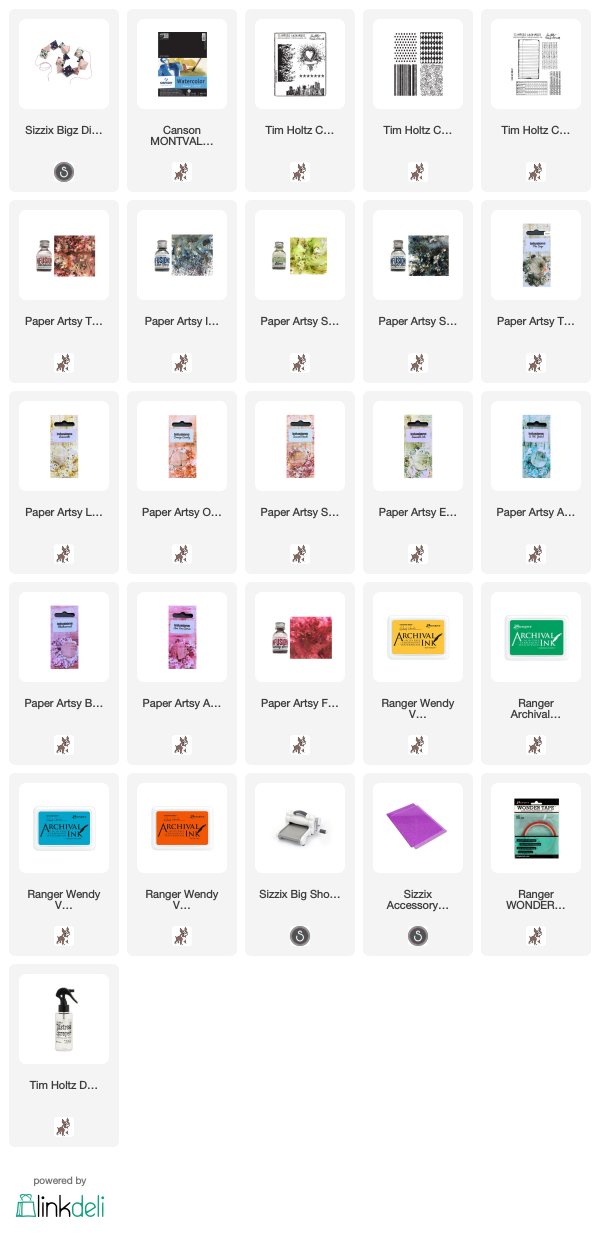Tap the shop icon under Canson MONTVAL
This screenshot has height=1239, width=600.
182,171
